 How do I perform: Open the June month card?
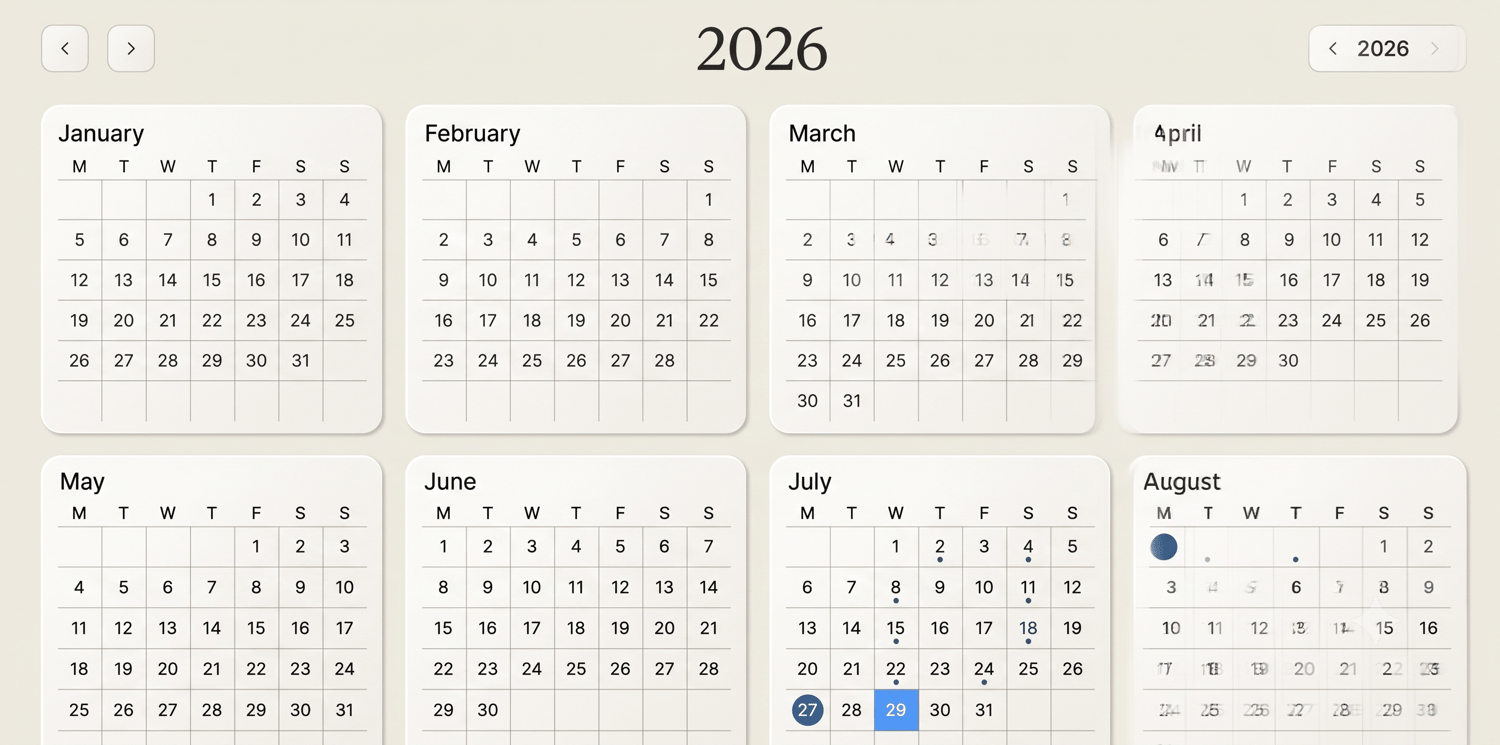coord(576,601)
